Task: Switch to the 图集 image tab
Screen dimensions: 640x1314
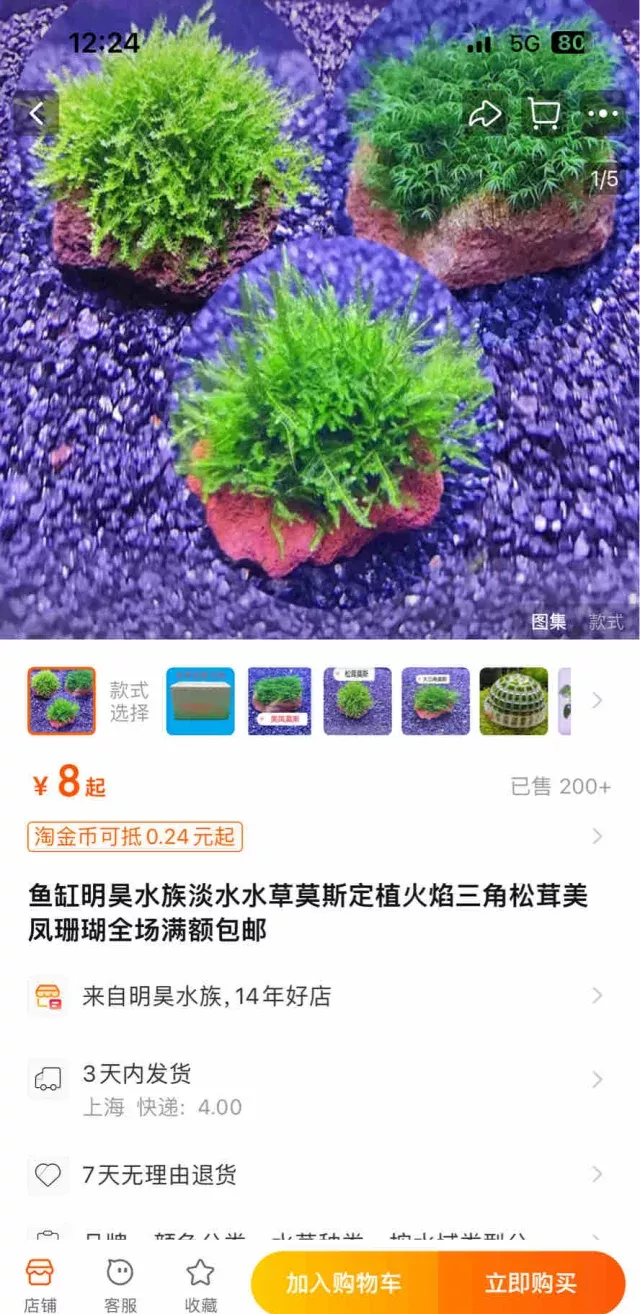Action: (x=549, y=622)
